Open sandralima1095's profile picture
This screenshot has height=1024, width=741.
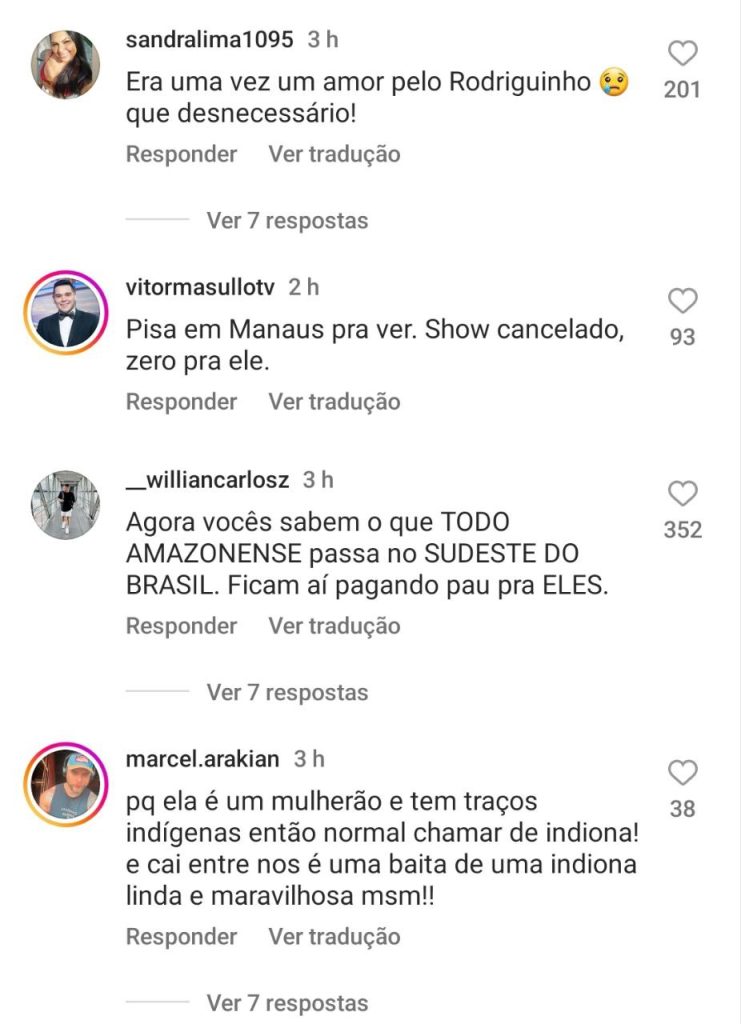click(x=66, y=64)
